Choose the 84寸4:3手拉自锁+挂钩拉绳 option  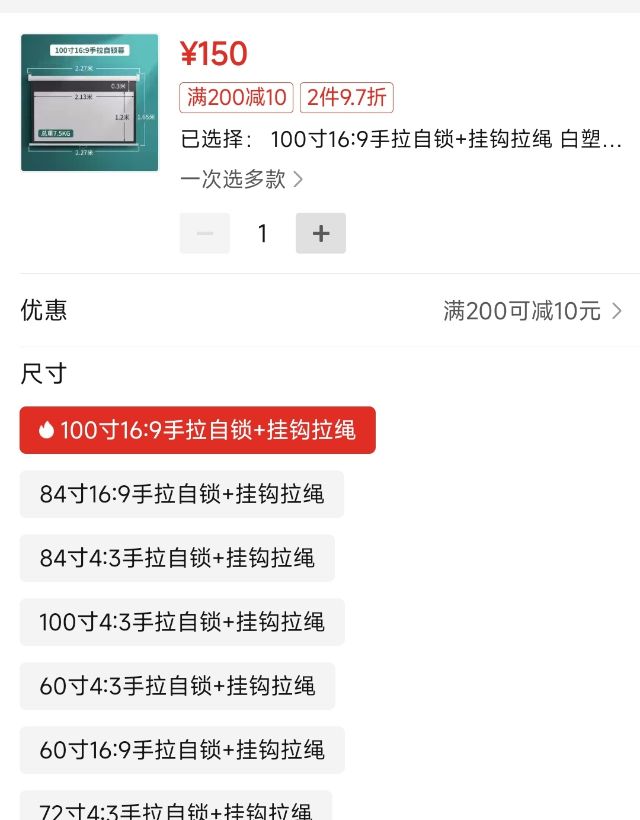coord(177,558)
